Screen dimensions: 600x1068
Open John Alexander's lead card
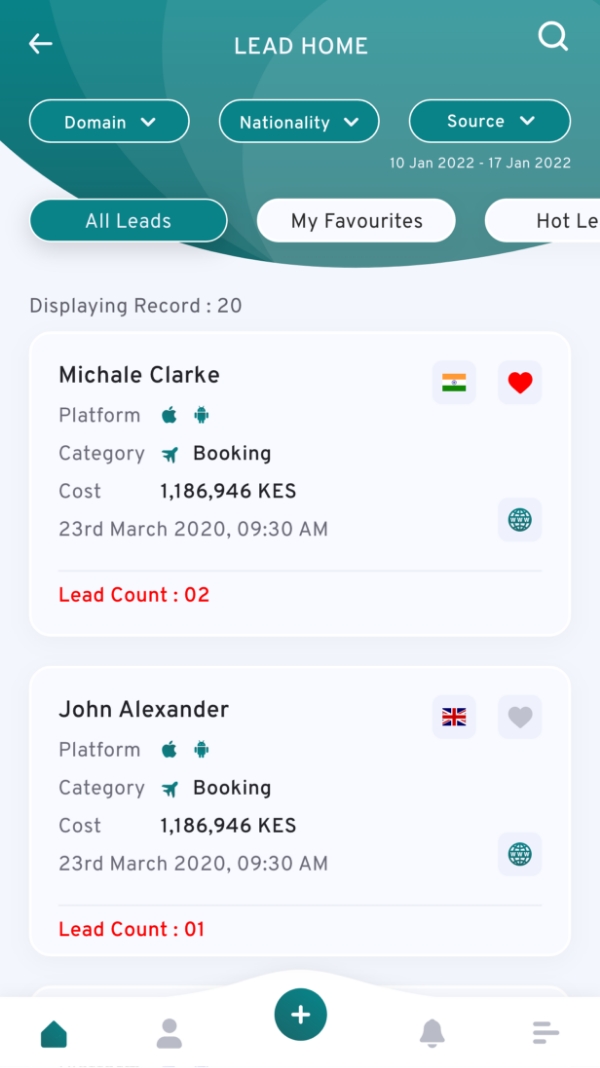click(300, 811)
